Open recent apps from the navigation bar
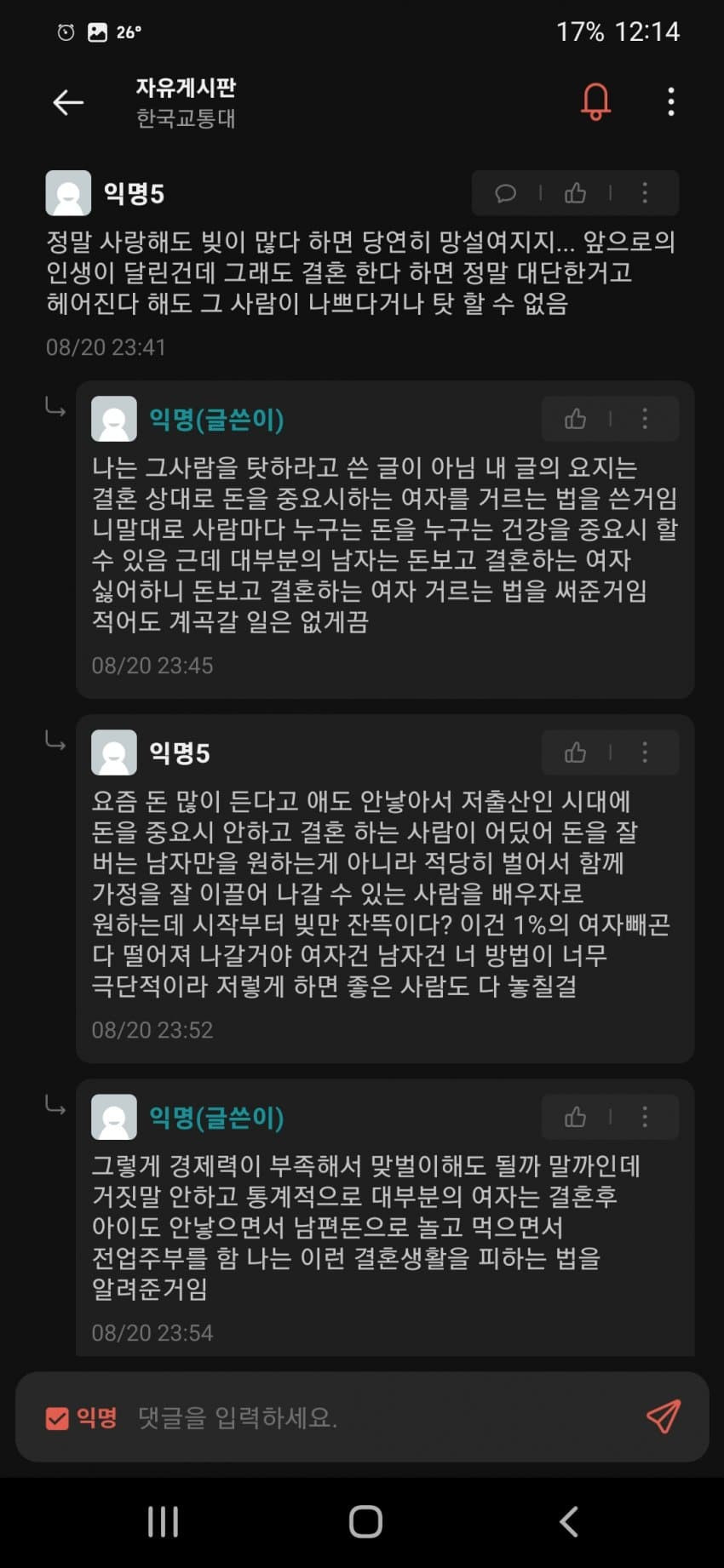Image resolution: width=724 pixels, height=1568 pixels. 163,1521
